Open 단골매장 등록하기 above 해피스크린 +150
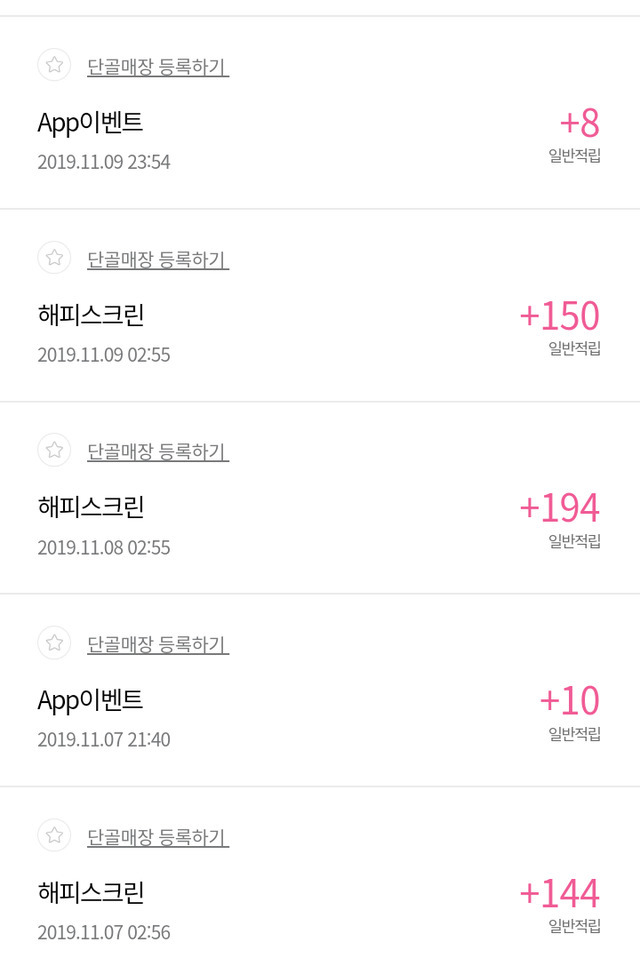Image resolution: width=640 pixels, height=974 pixels. coord(158,260)
